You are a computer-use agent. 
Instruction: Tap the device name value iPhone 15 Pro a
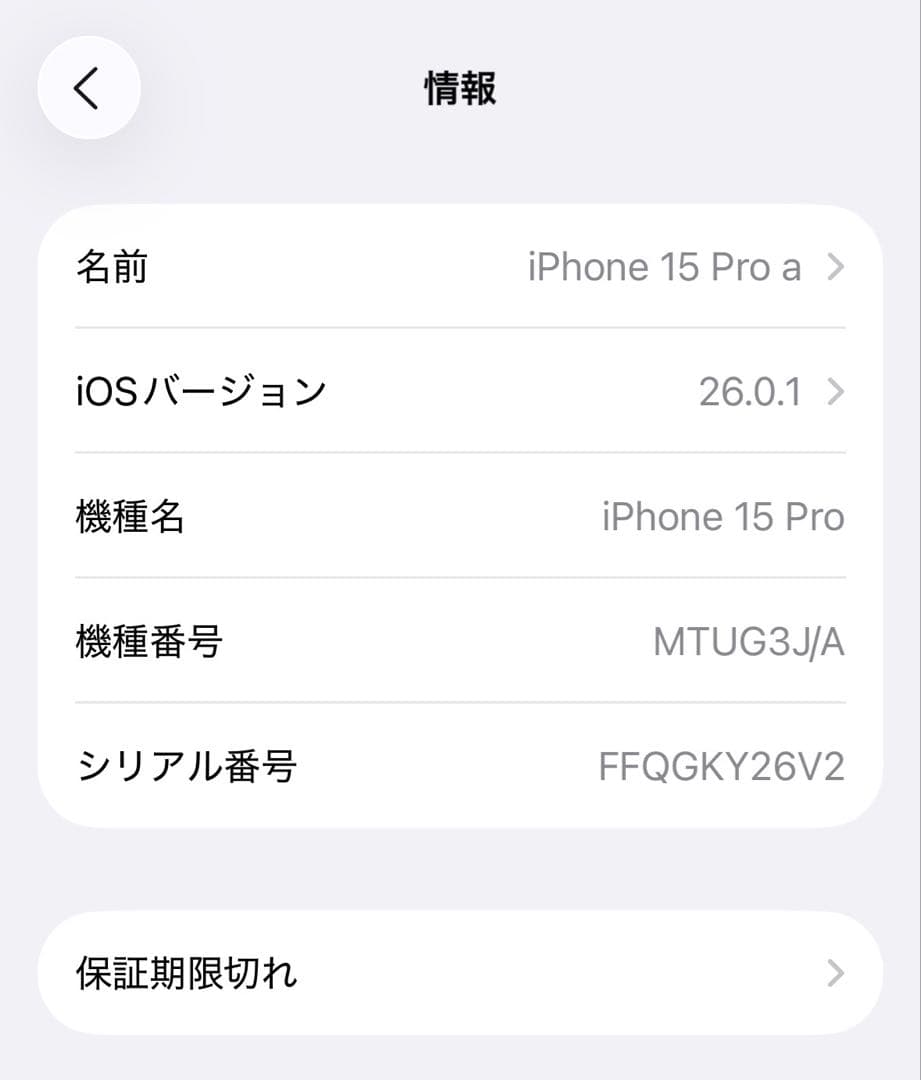(664, 266)
